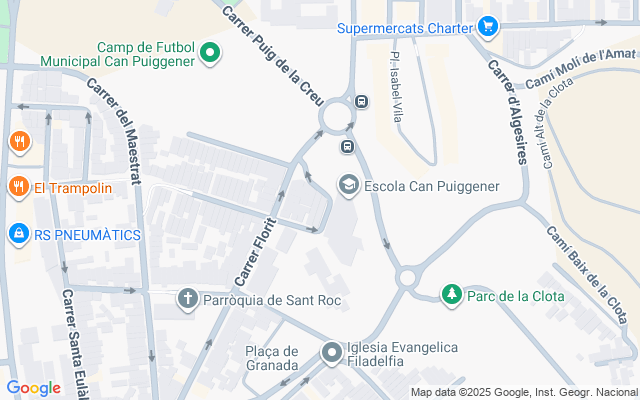Open the Supermercats Charter shopping marker
This screenshot has height=400, width=640.
488,27
